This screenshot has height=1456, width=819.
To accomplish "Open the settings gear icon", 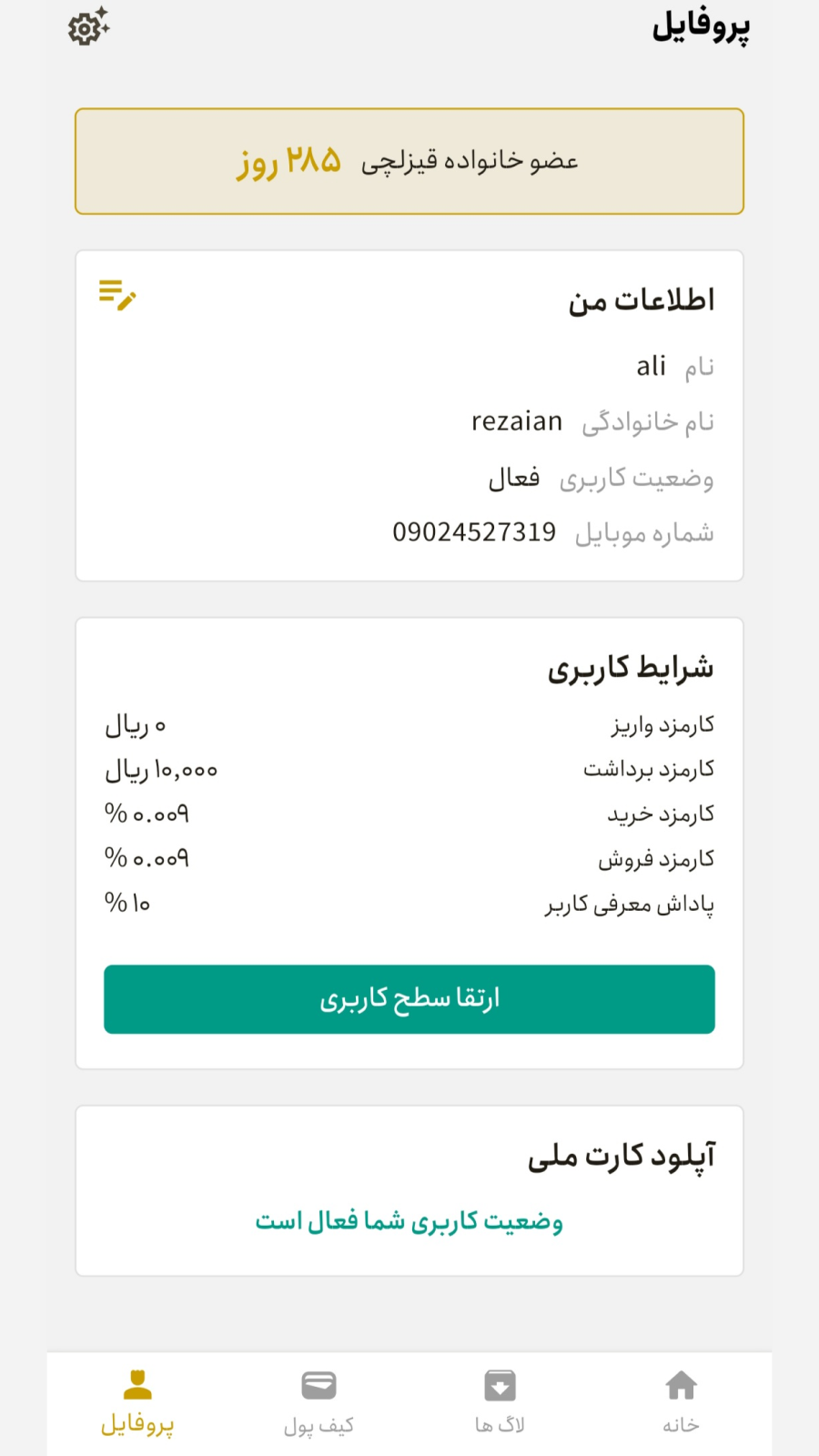I will click(x=86, y=27).
